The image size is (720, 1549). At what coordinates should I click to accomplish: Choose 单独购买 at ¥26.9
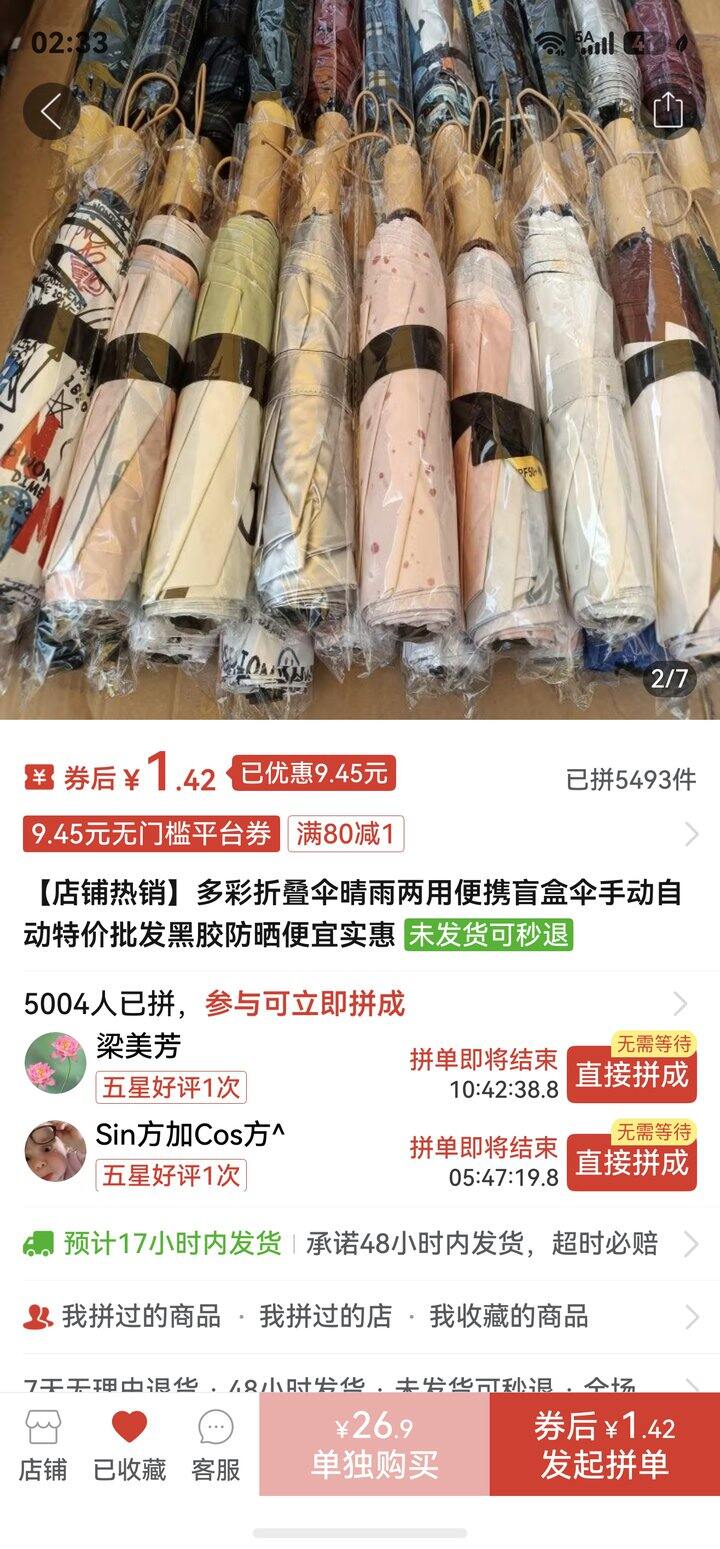374,1444
